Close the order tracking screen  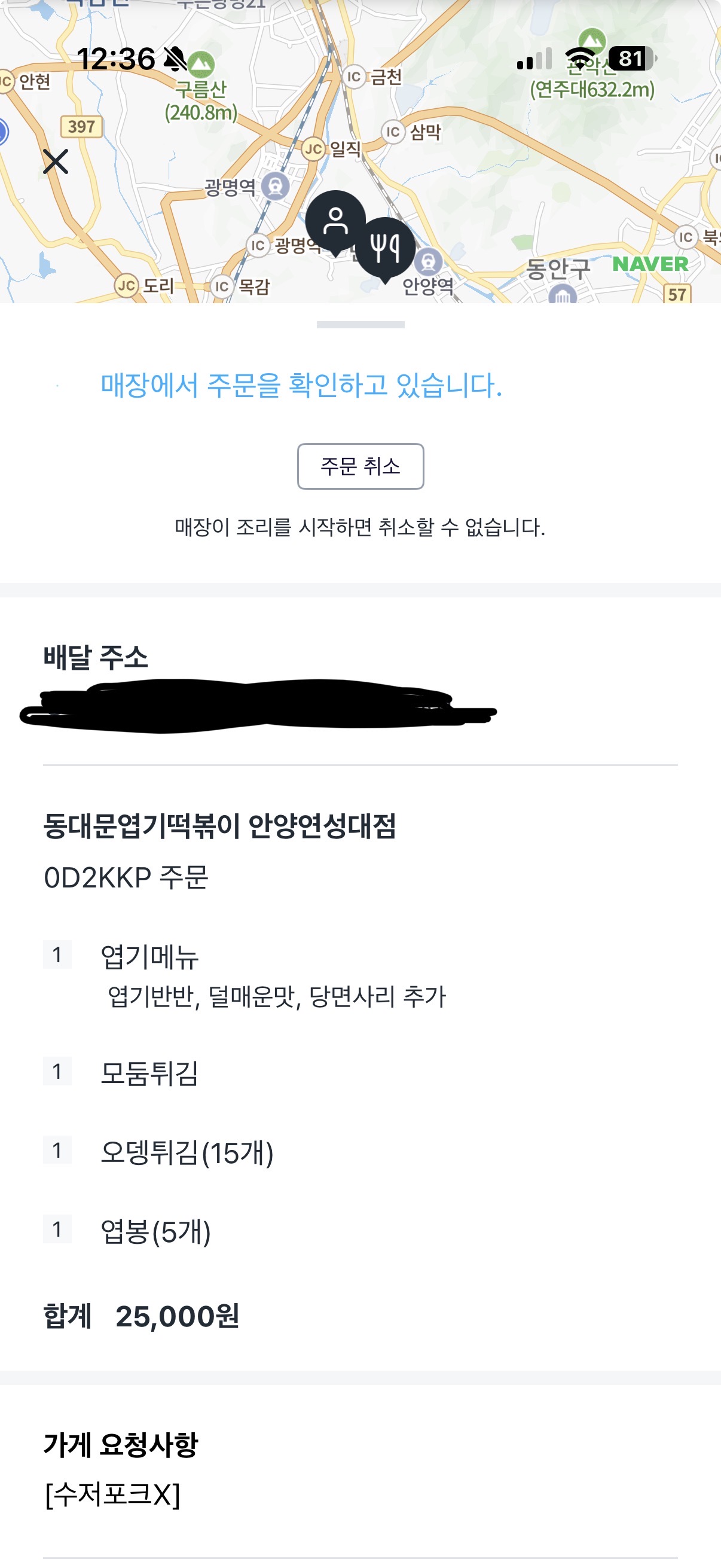point(56,161)
